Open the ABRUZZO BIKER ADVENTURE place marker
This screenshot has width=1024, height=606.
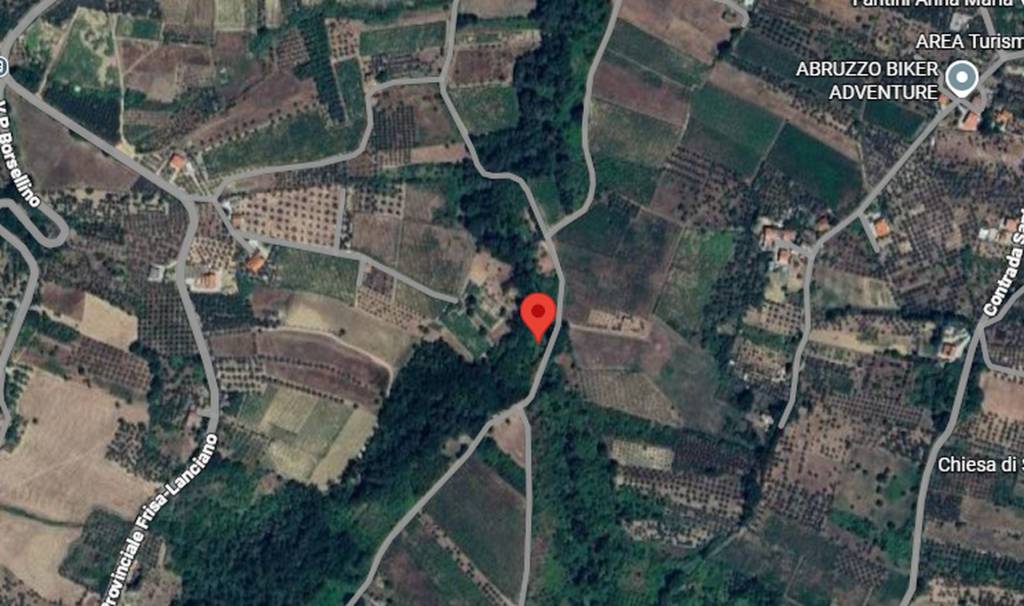[962, 79]
